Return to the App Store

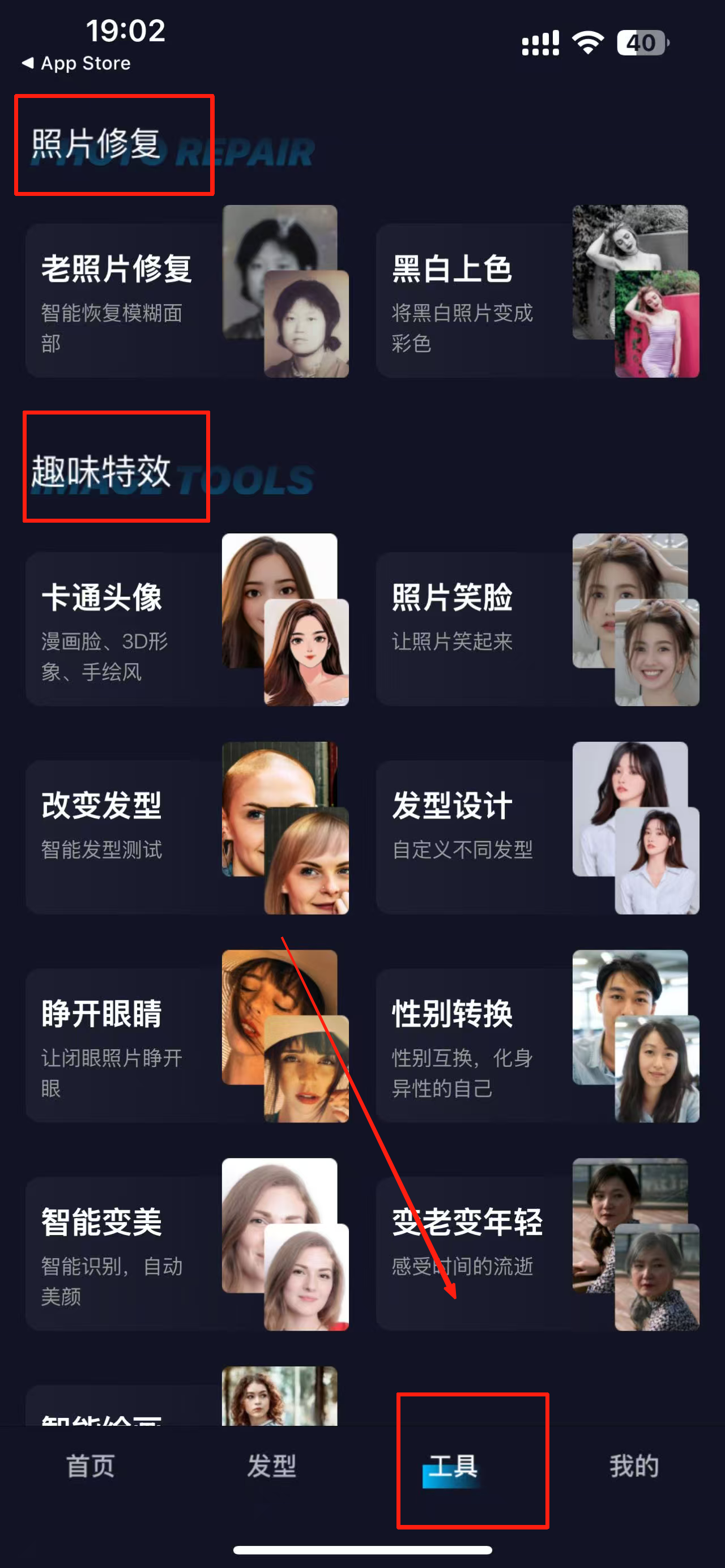point(76,63)
